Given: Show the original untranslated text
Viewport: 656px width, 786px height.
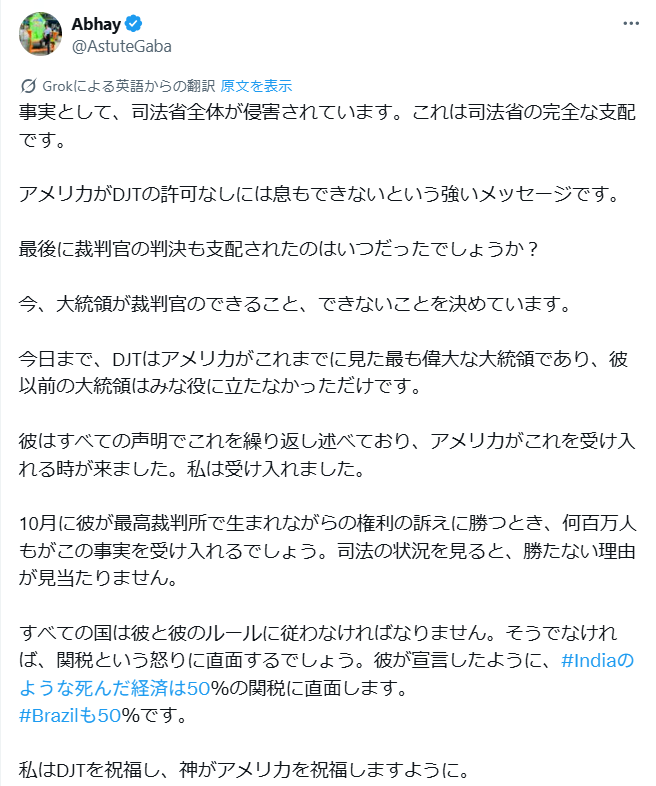Looking at the screenshot, I should click(x=256, y=85).
